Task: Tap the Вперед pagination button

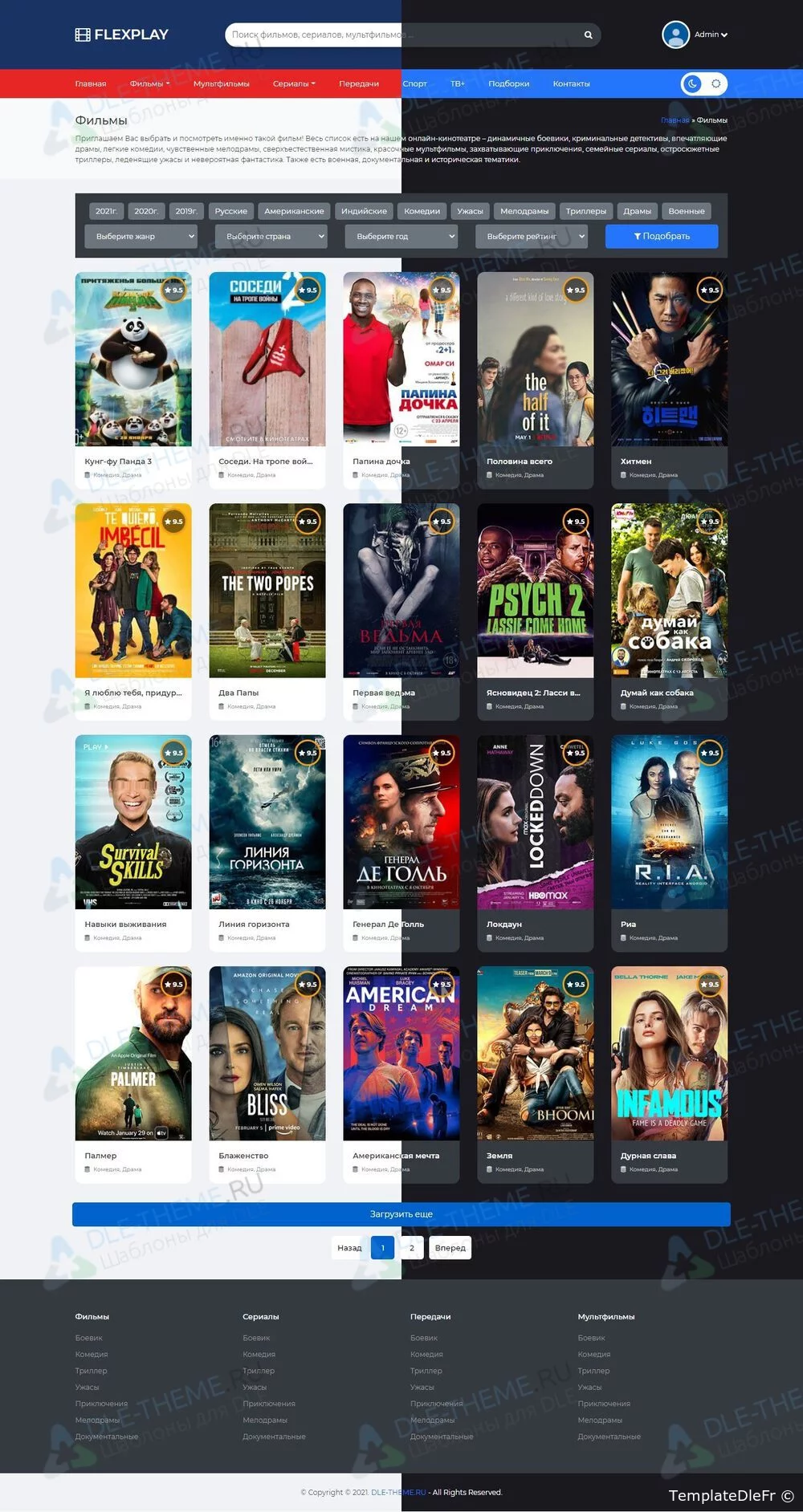Action: pos(450,1248)
